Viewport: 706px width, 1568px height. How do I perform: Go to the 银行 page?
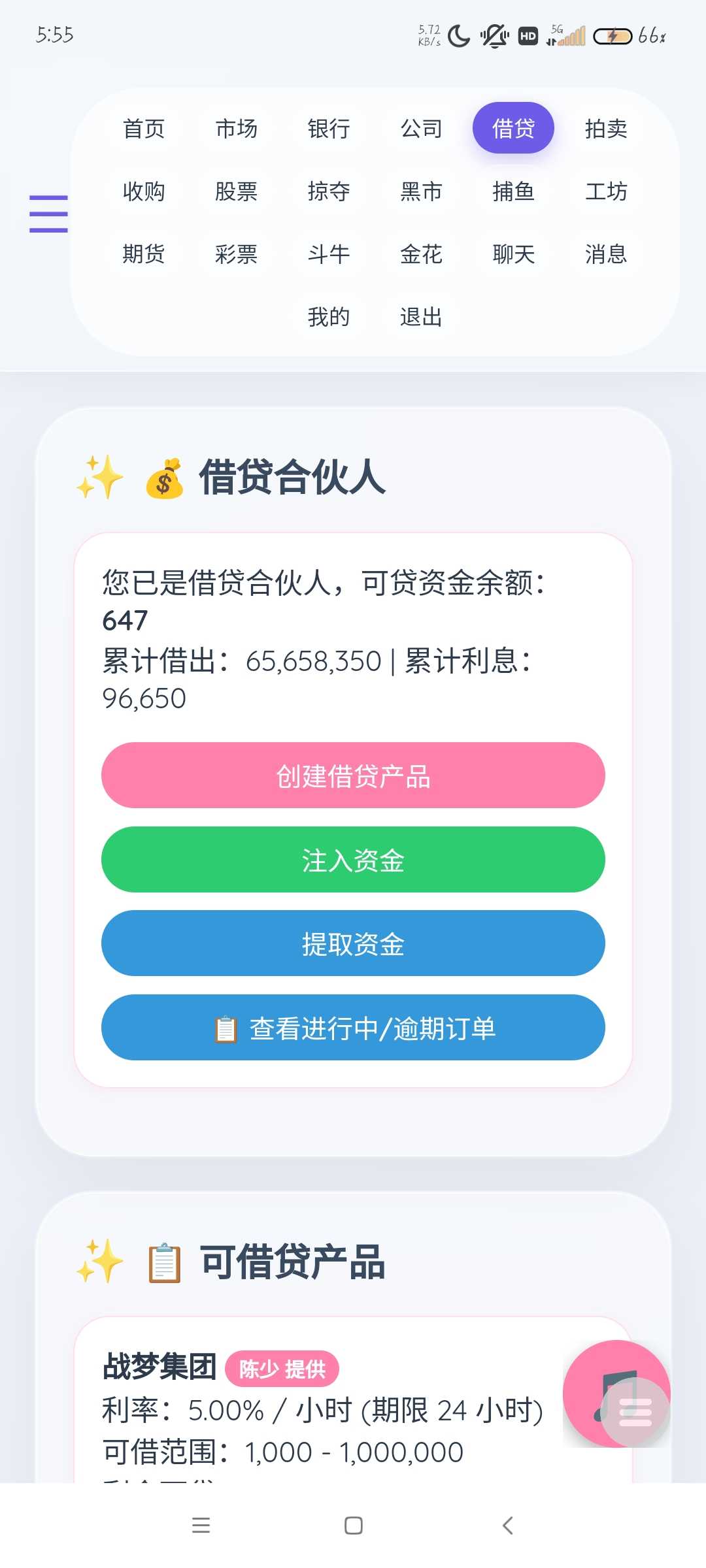coord(329,129)
